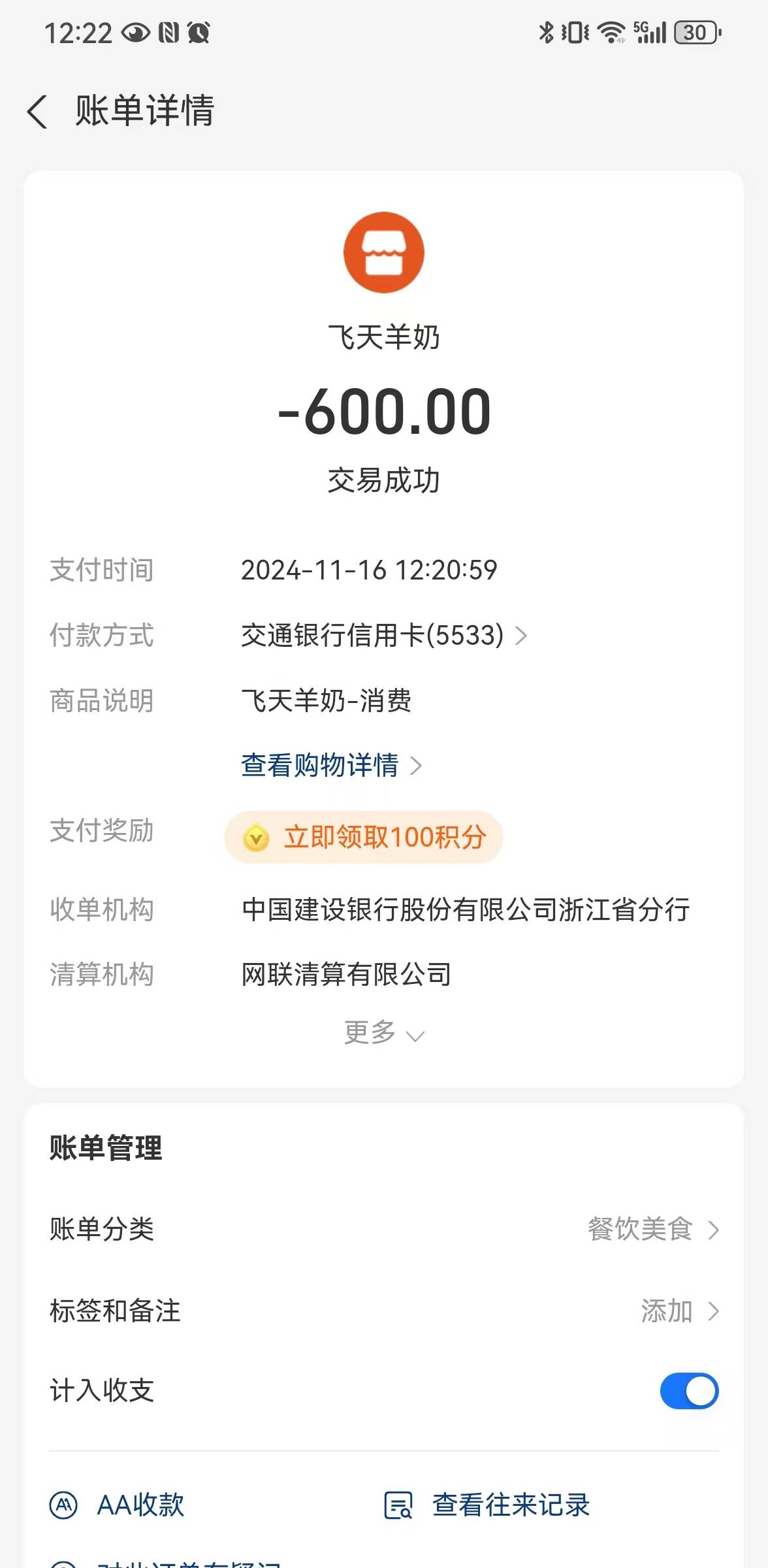Image resolution: width=768 pixels, height=1568 pixels.
Task: Open the 查看购物详情 link
Action: click(330, 765)
